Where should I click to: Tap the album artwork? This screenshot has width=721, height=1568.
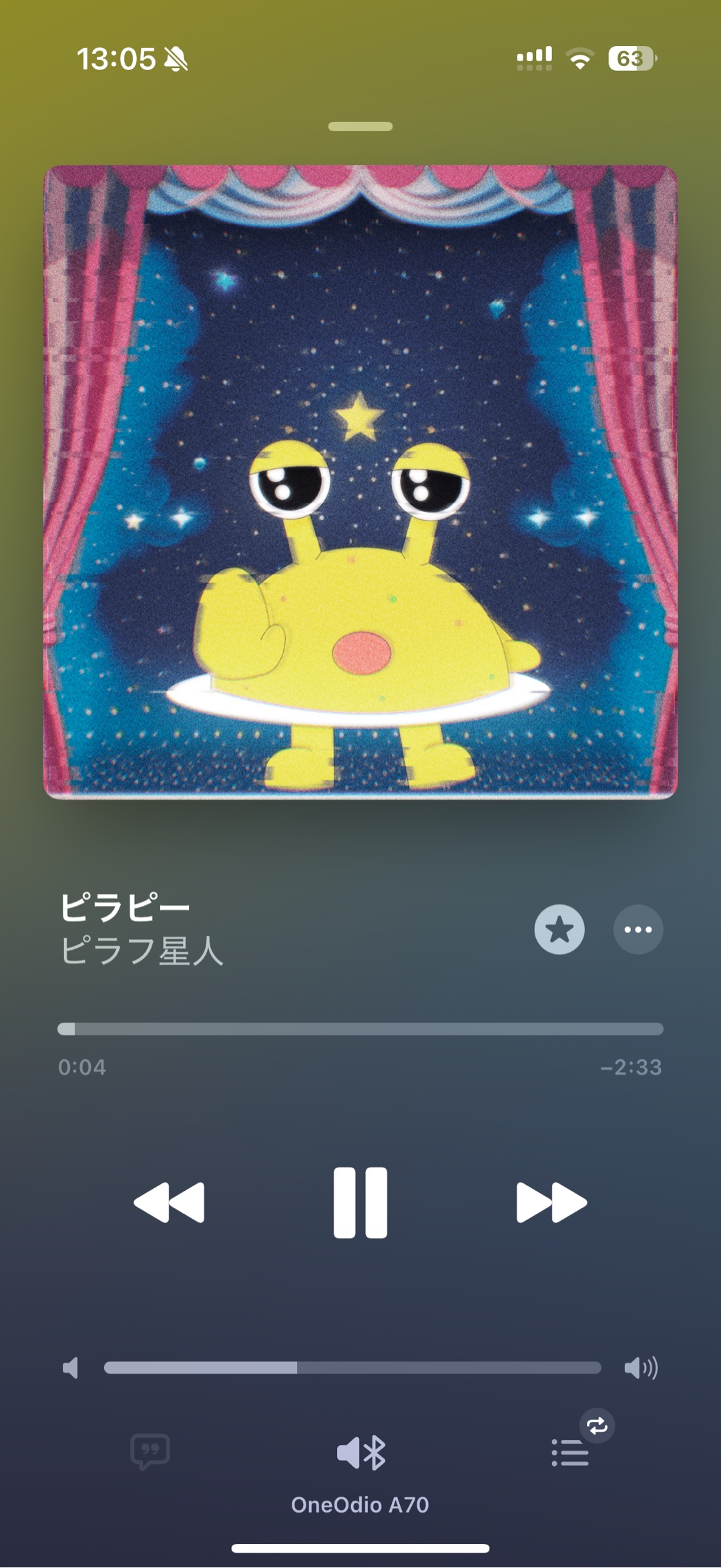click(360, 482)
